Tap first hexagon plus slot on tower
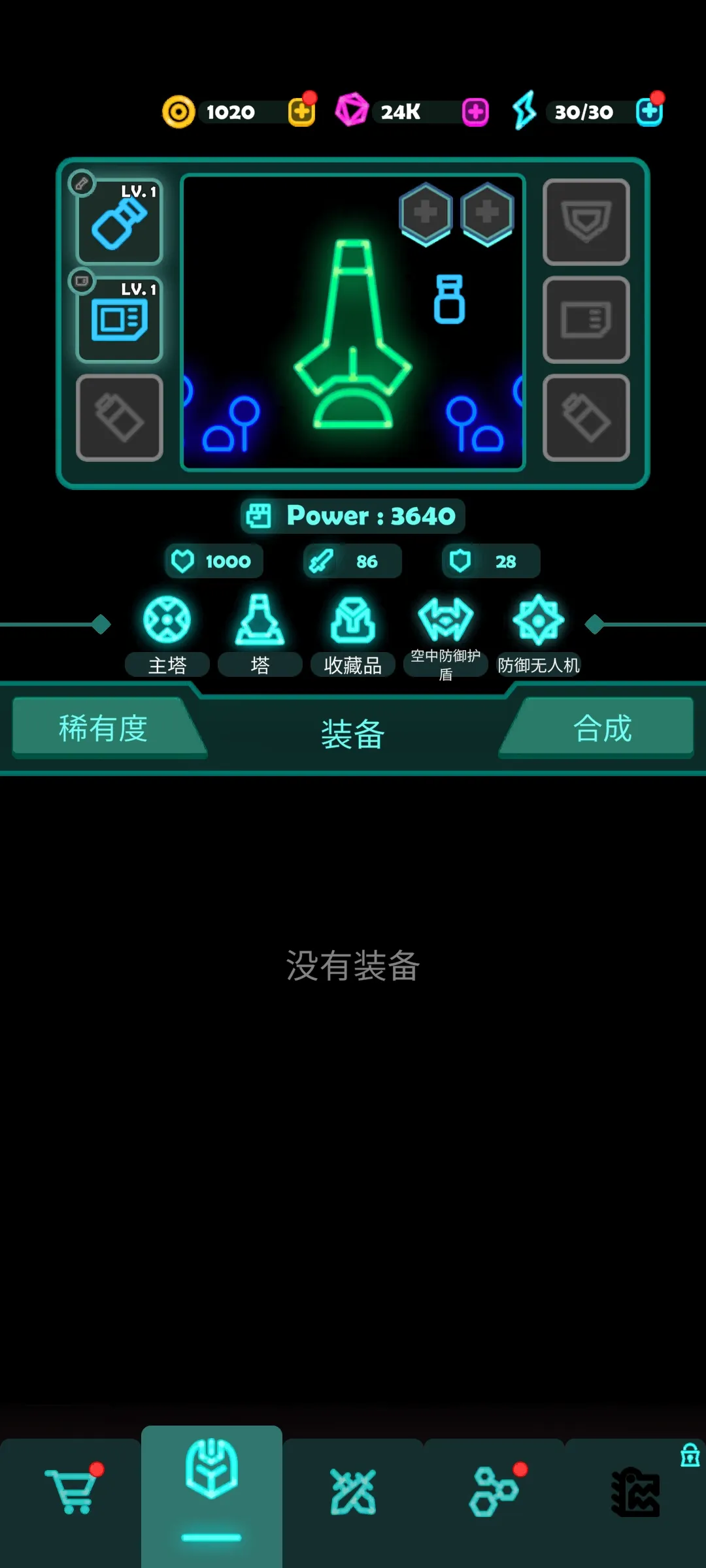 [426, 213]
